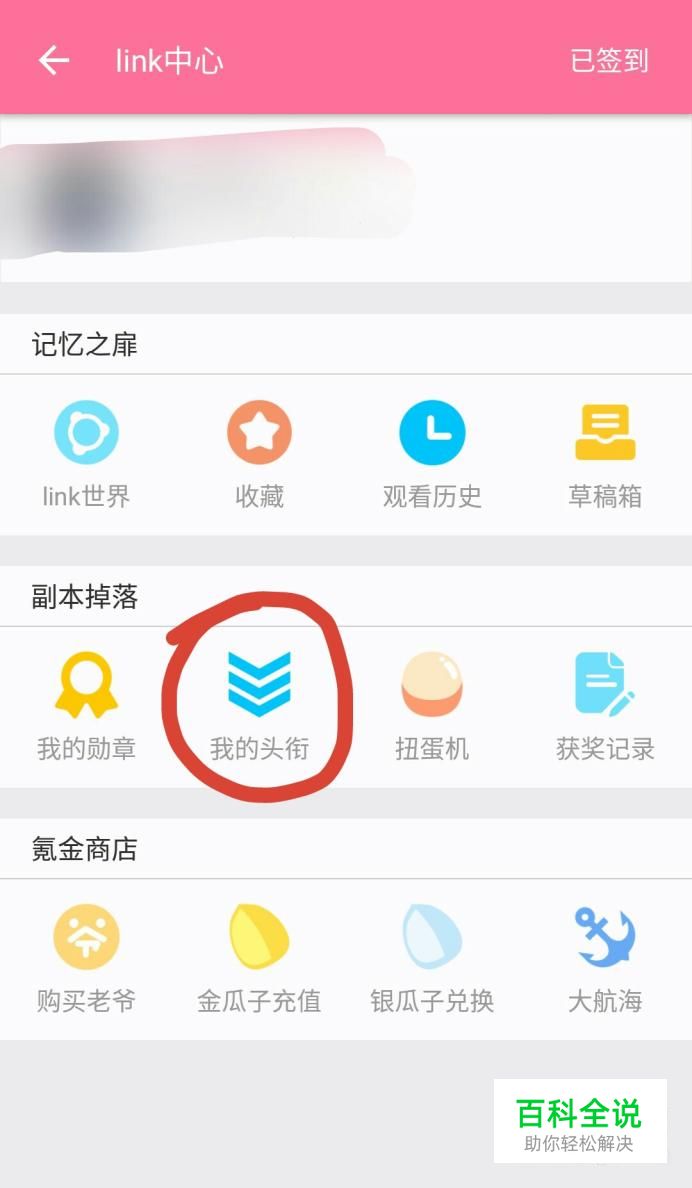Tap the 已签到 sign-in button
692x1188 pixels.
click(609, 61)
